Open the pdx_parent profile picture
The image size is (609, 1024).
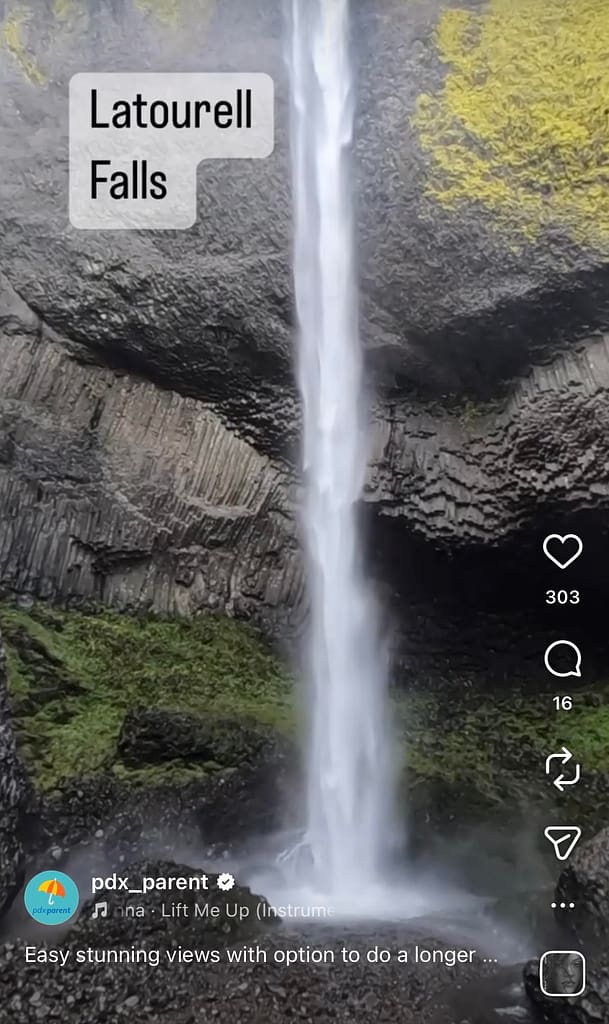tap(51, 897)
